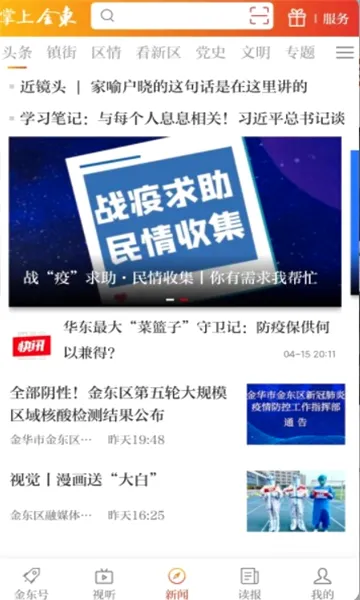Switch to the 镇街 tab

[x=62, y=52]
